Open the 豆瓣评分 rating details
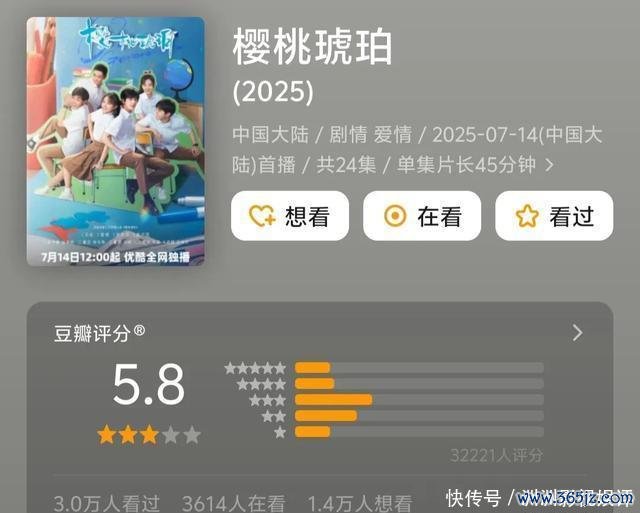 [577, 333]
